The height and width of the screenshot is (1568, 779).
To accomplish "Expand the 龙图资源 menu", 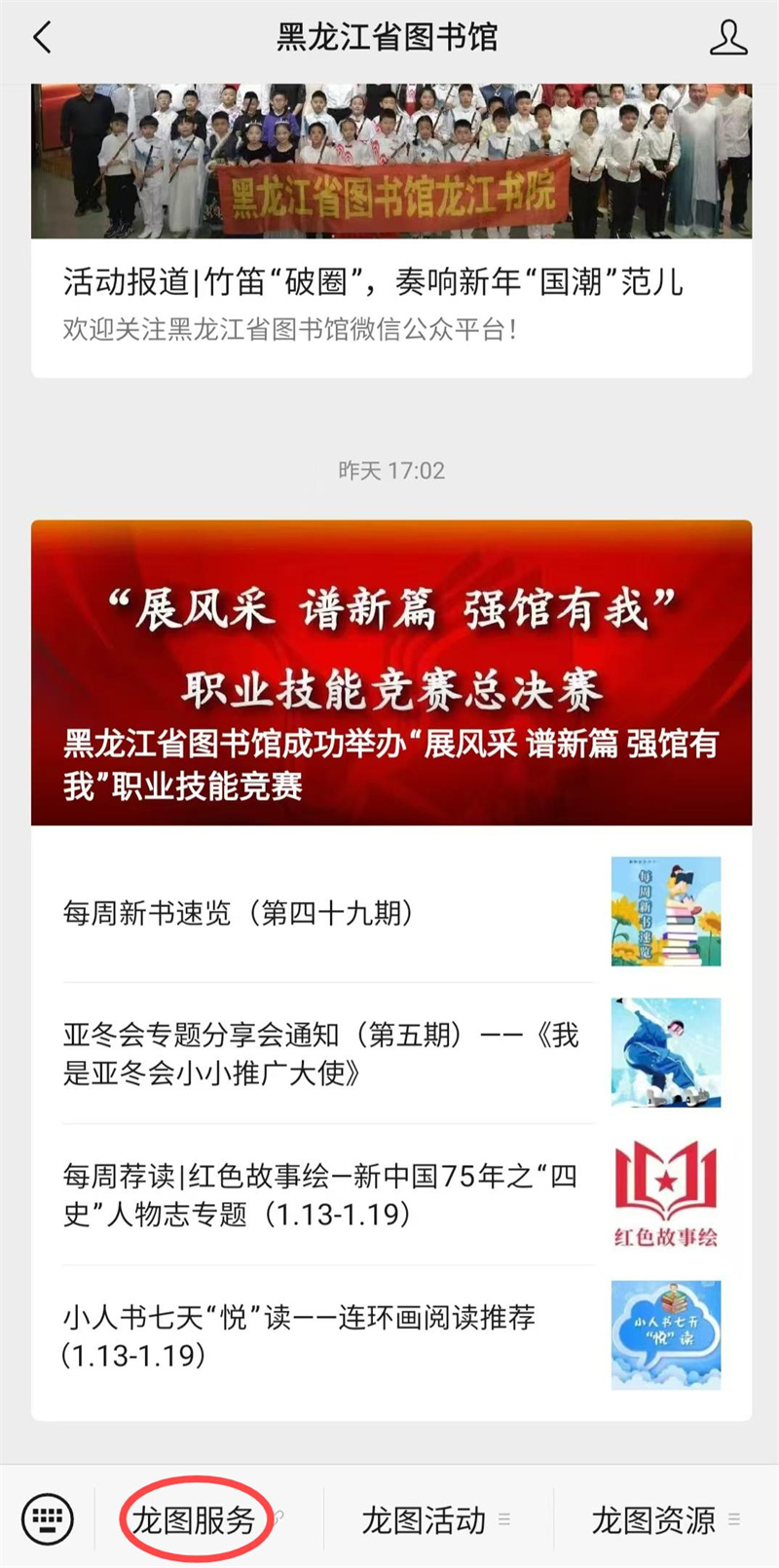I will click(x=654, y=1519).
